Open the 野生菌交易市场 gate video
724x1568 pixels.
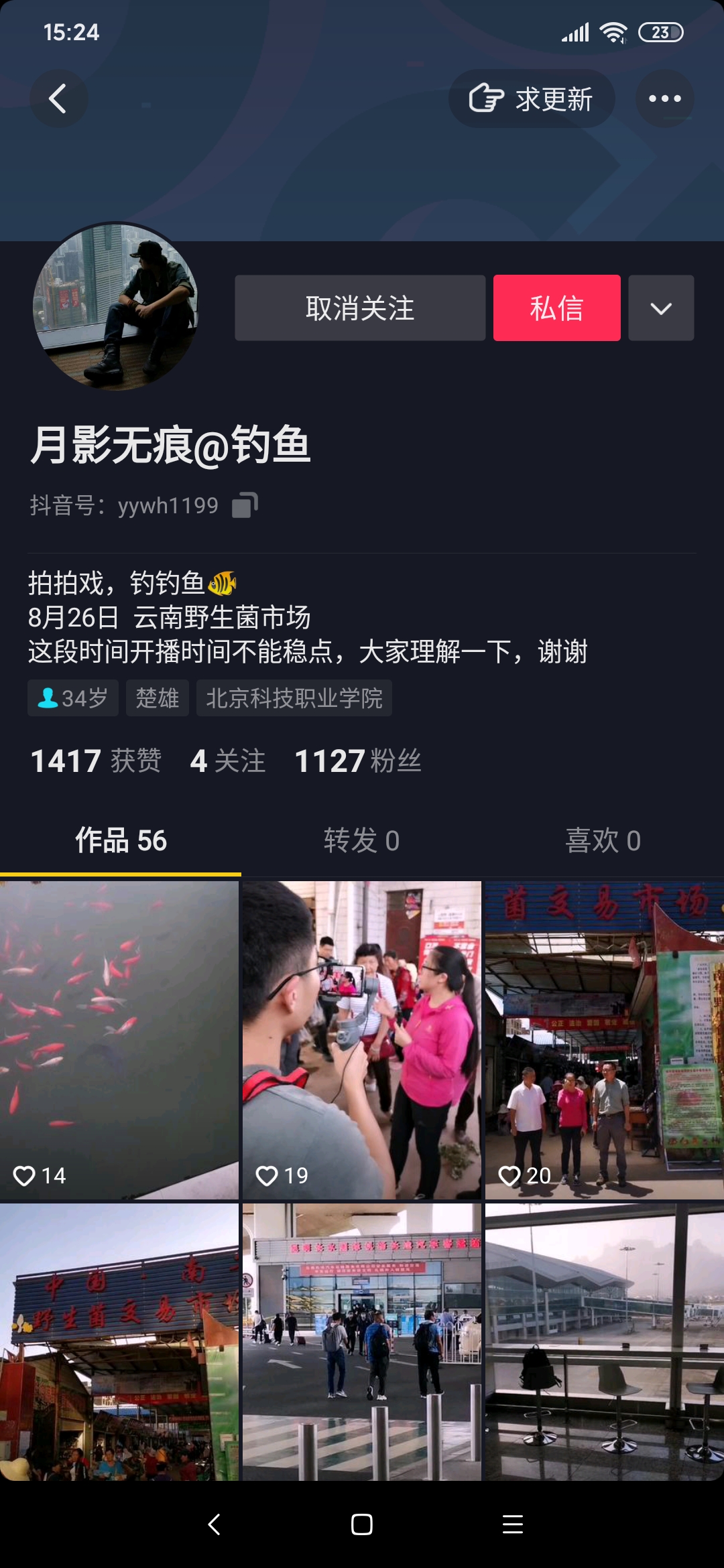119,1342
